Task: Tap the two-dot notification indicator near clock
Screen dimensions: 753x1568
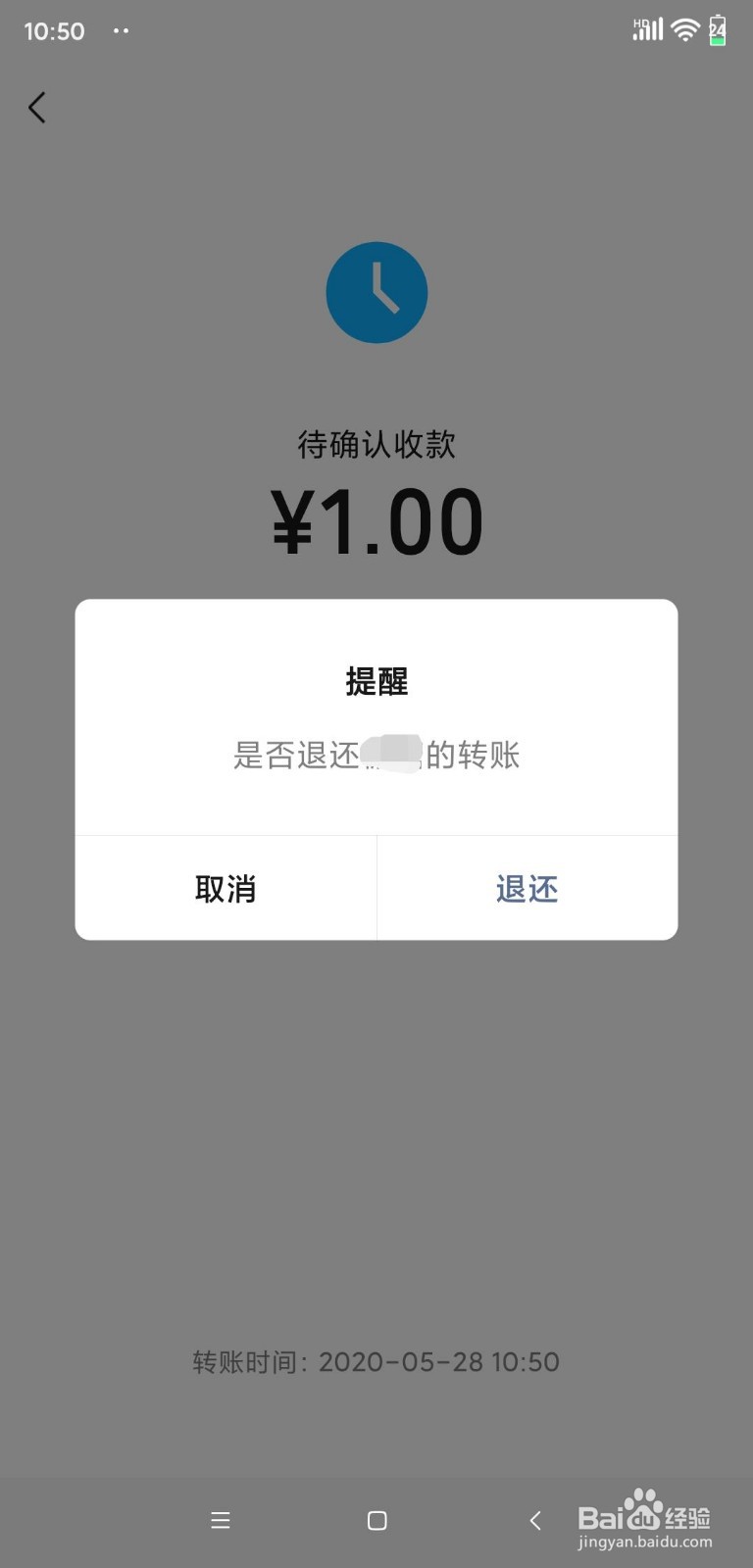Action: 122,30
